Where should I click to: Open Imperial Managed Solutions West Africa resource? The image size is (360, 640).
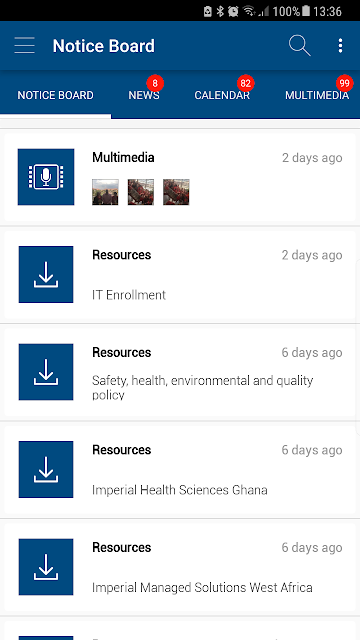click(180, 568)
